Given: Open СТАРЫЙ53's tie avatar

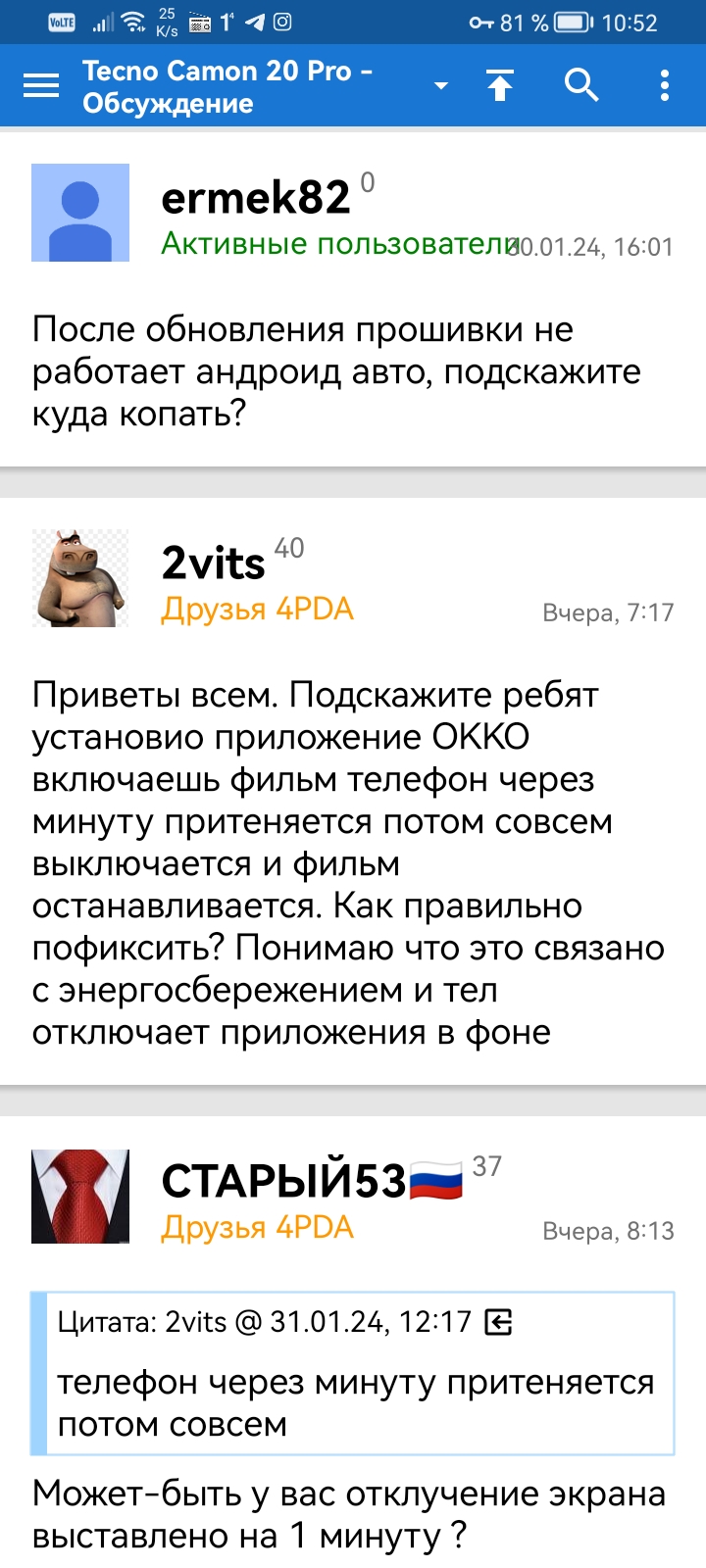Looking at the screenshot, I should pyautogui.click(x=80, y=1197).
